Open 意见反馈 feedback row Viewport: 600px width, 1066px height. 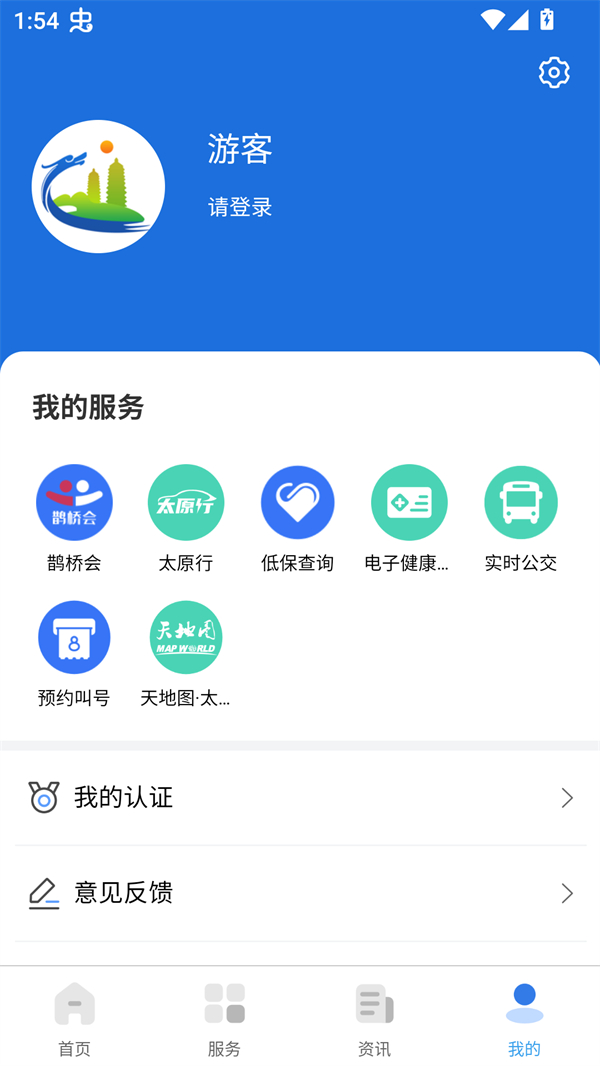300,892
